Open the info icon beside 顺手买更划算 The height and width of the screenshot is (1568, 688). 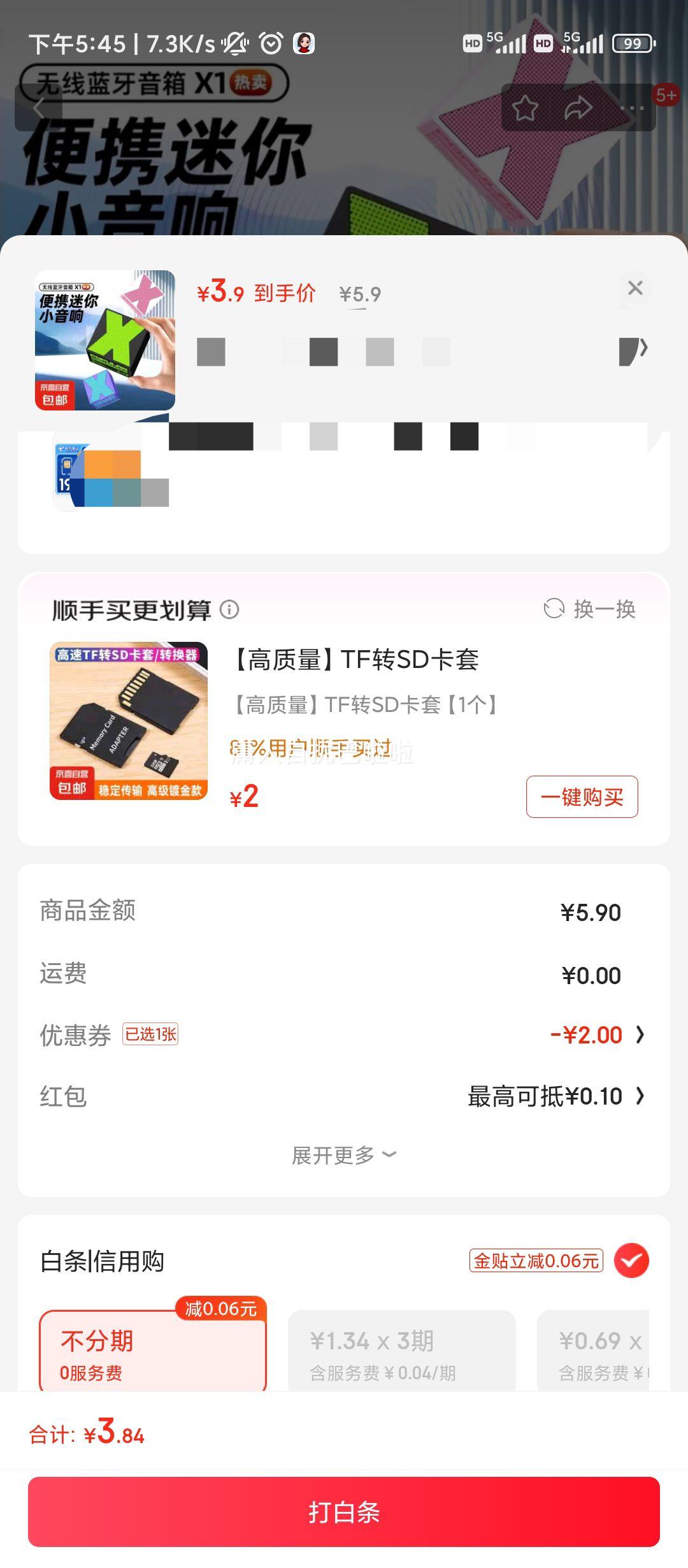pyautogui.click(x=229, y=610)
